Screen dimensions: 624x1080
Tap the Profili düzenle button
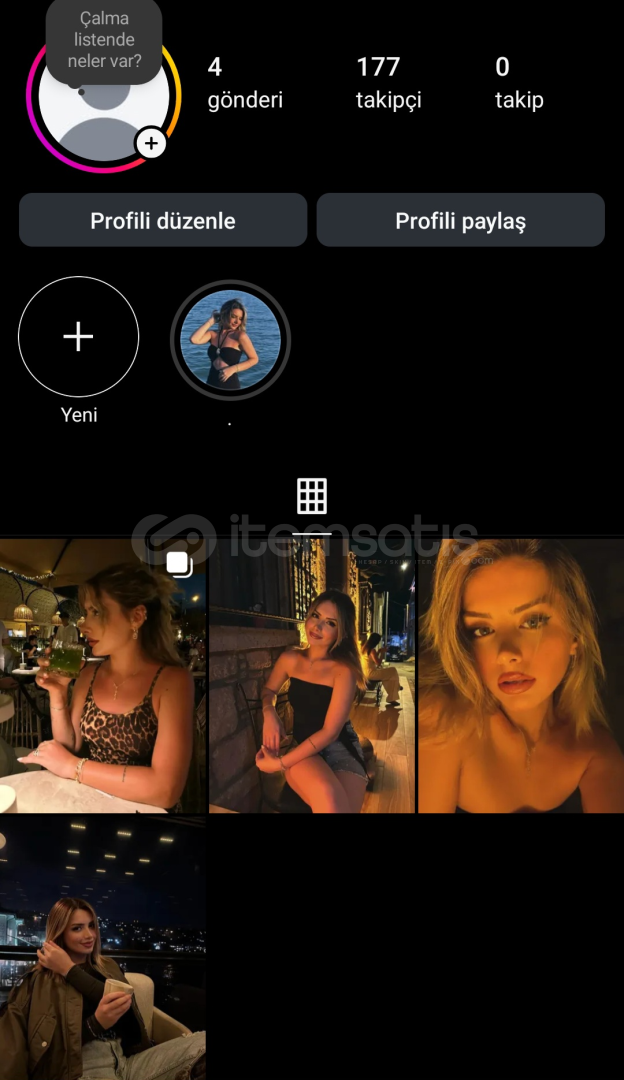pos(163,220)
